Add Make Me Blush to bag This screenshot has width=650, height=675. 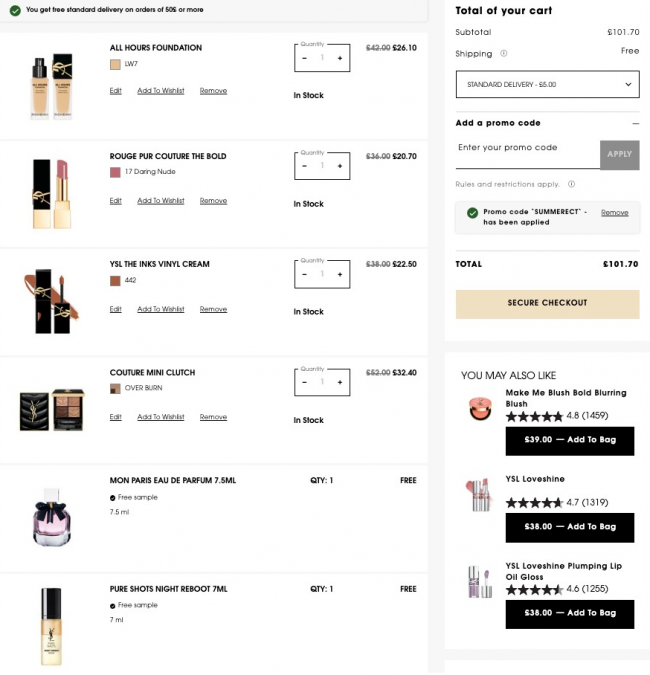569,440
